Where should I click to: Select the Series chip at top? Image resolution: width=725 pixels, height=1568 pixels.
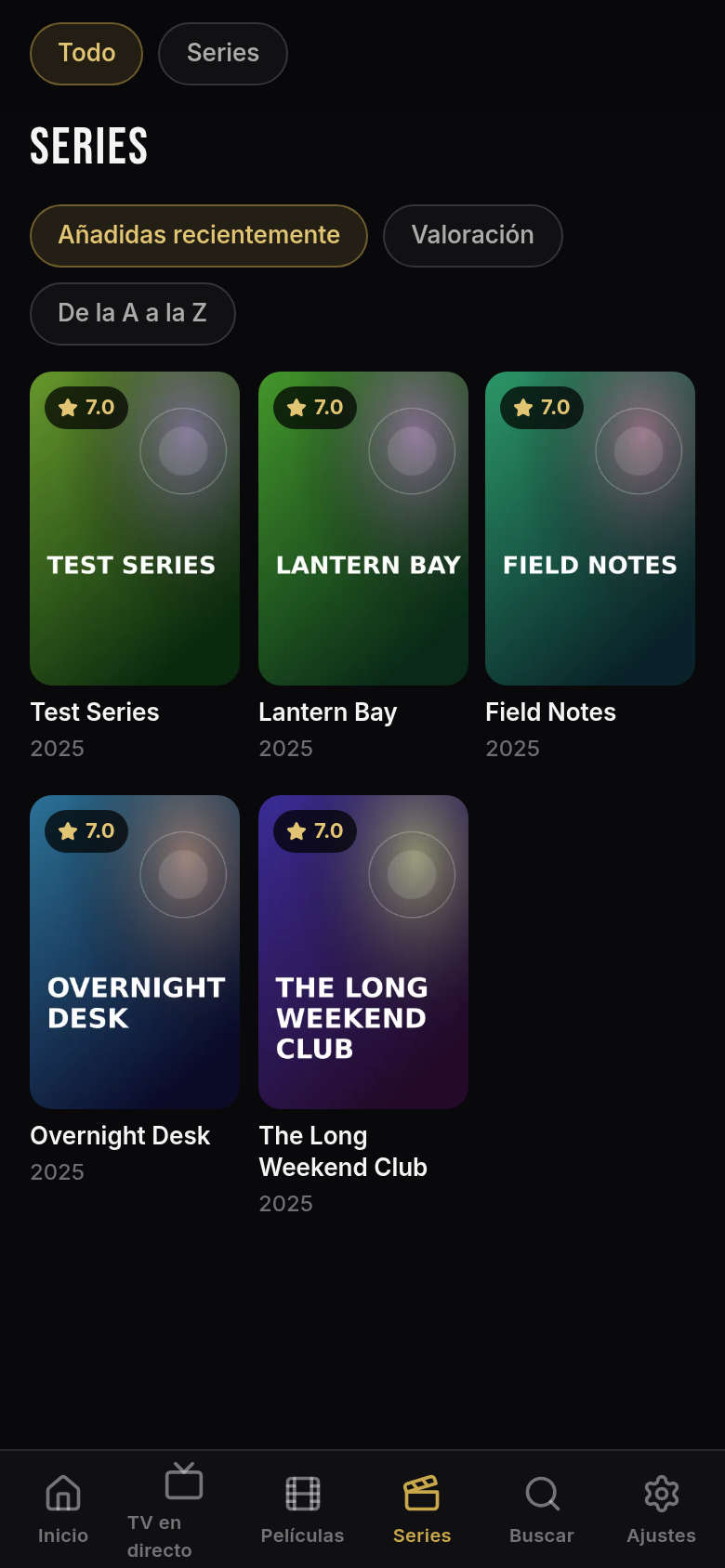coord(223,54)
